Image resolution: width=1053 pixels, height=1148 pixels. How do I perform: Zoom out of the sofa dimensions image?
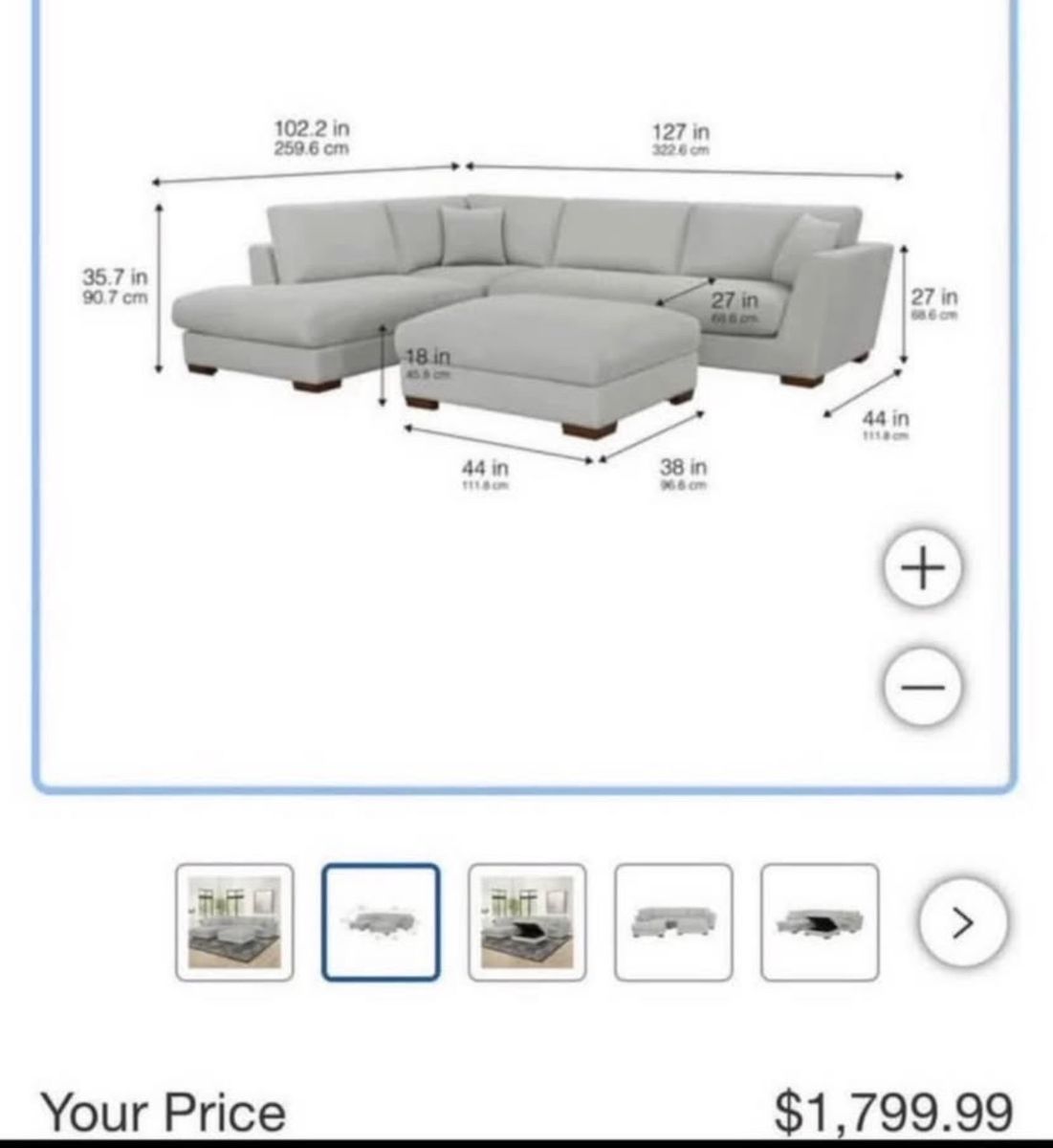923,687
